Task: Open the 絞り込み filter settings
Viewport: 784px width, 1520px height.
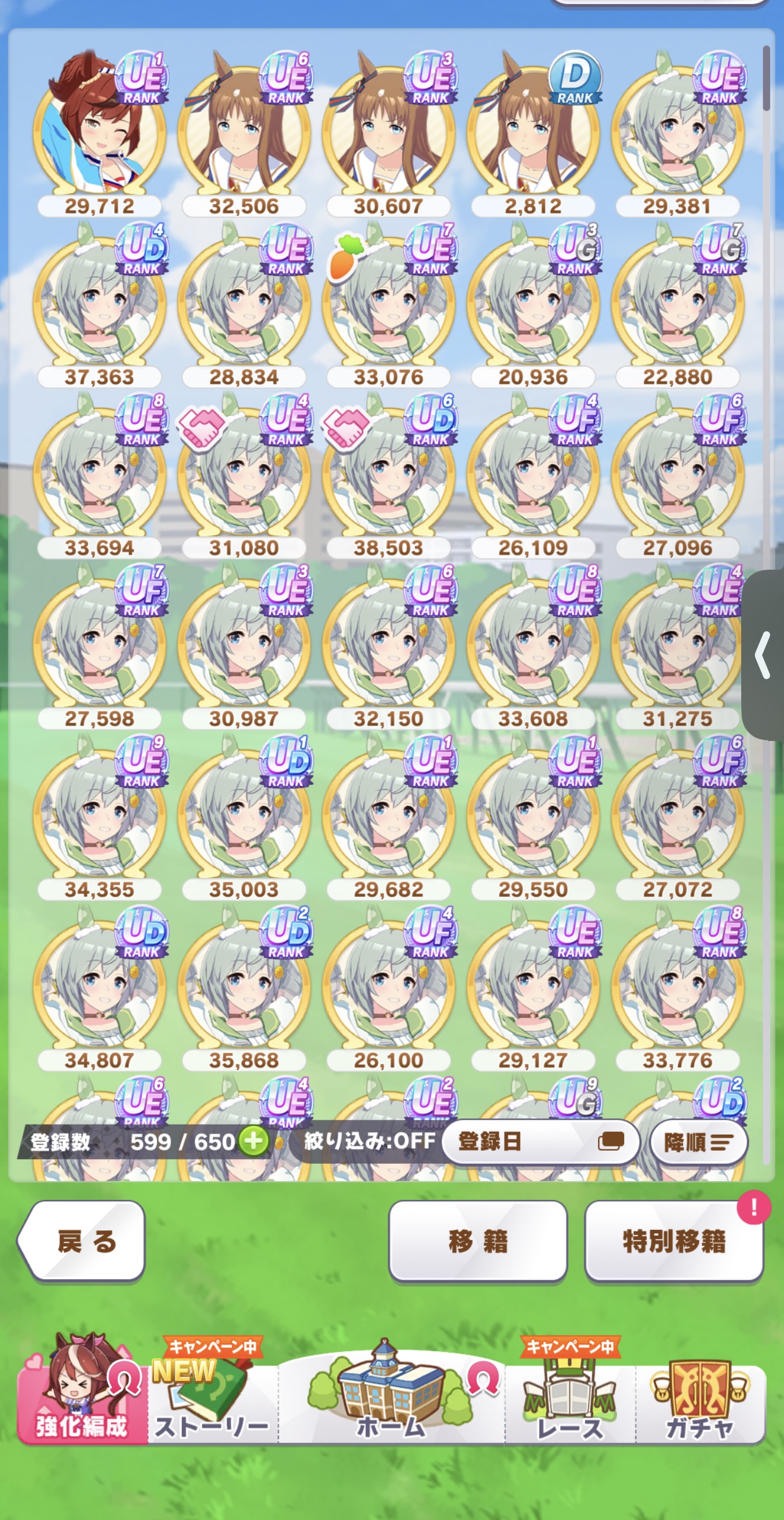Action: (x=369, y=1141)
